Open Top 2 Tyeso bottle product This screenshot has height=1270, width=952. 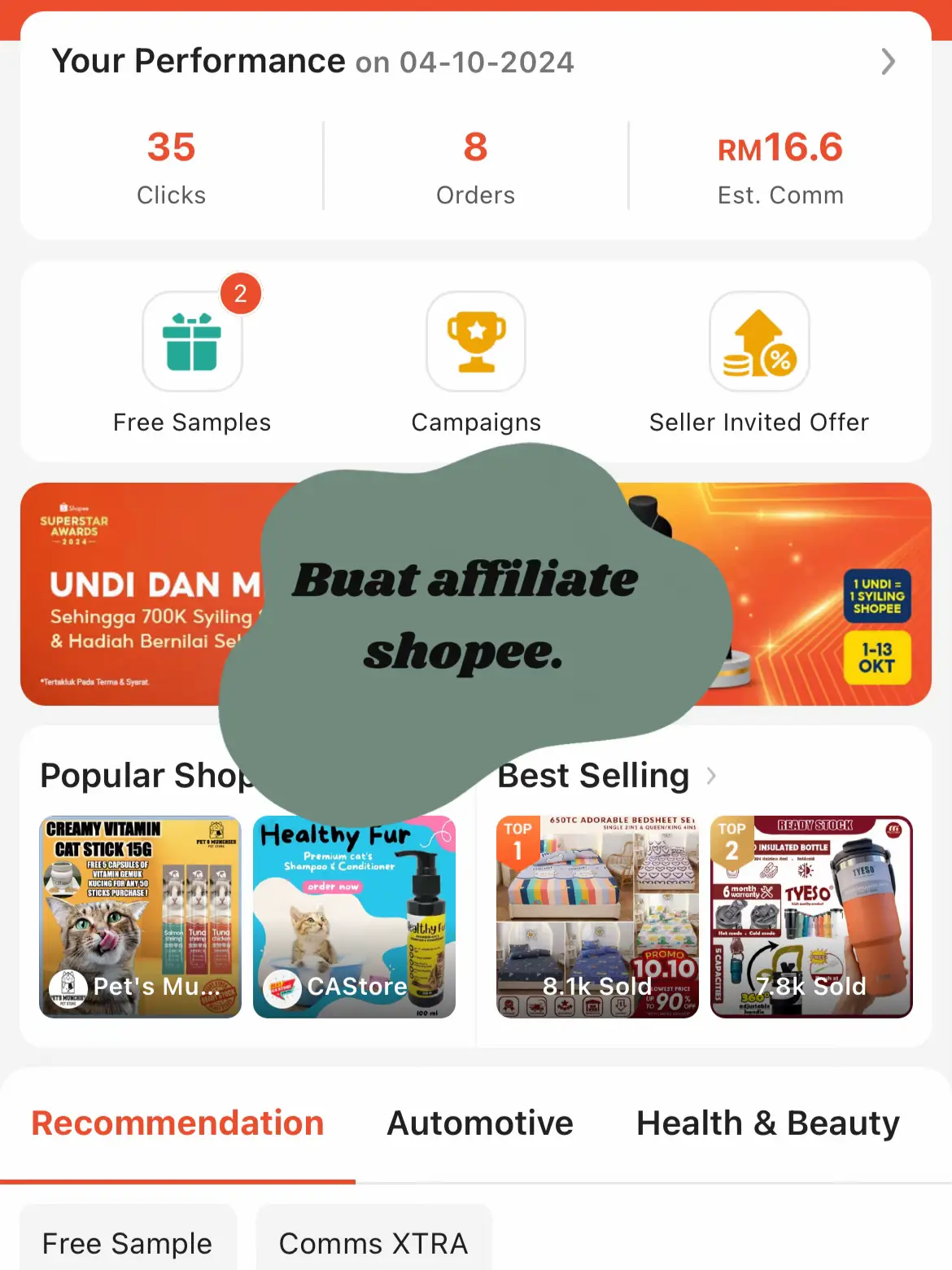pyautogui.click(x=811, y=917)
